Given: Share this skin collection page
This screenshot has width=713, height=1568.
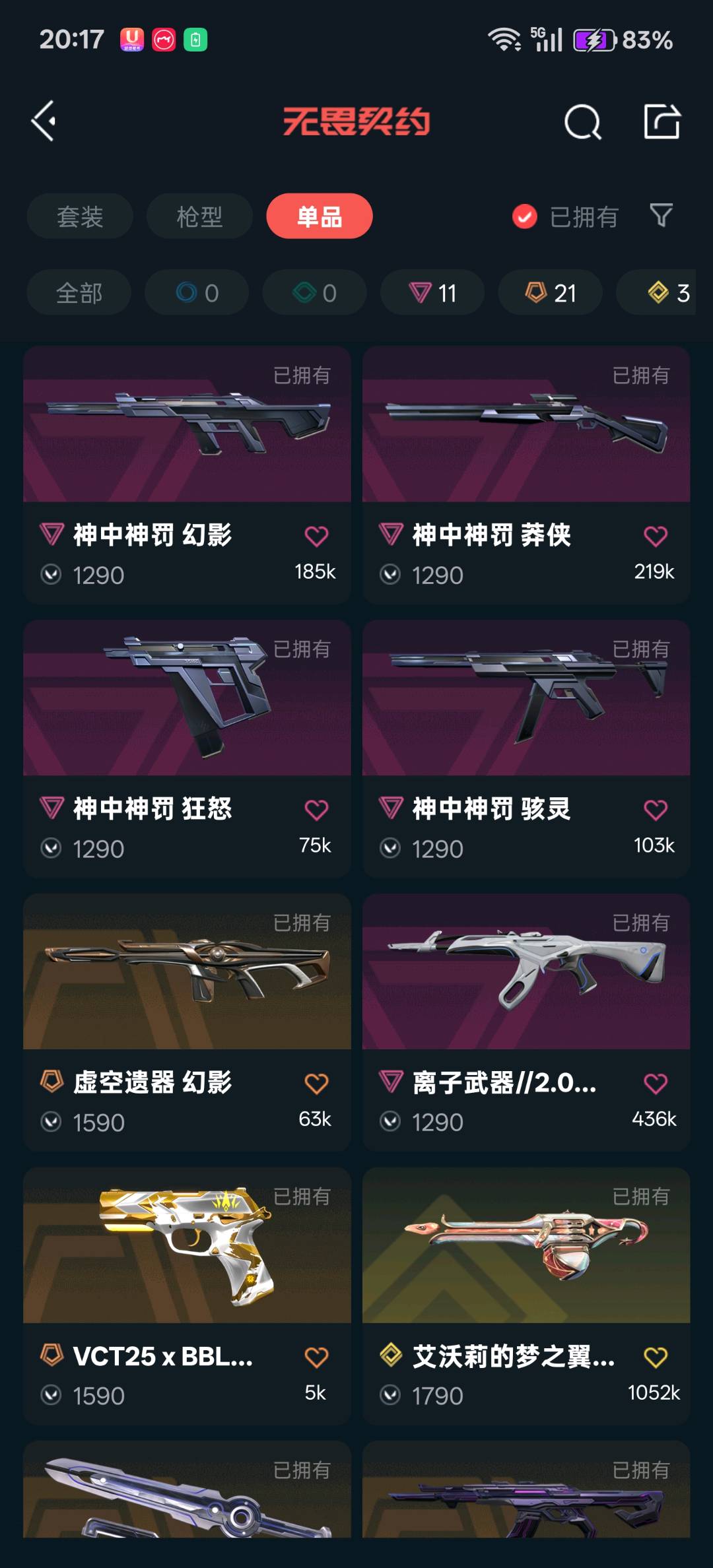Looking at the screenshot, I should point(662,121).
